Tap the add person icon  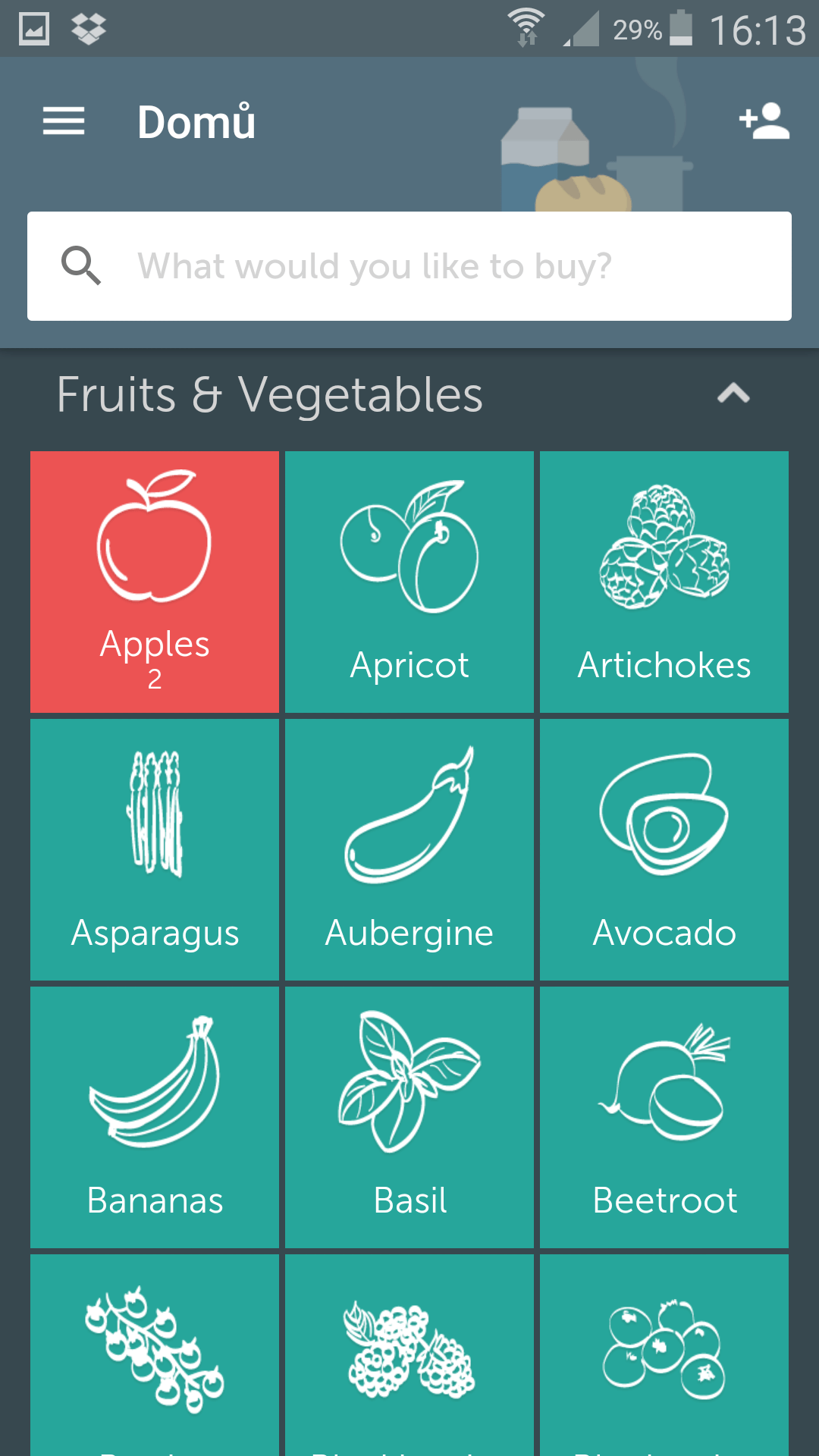click(x=764, y=121)
